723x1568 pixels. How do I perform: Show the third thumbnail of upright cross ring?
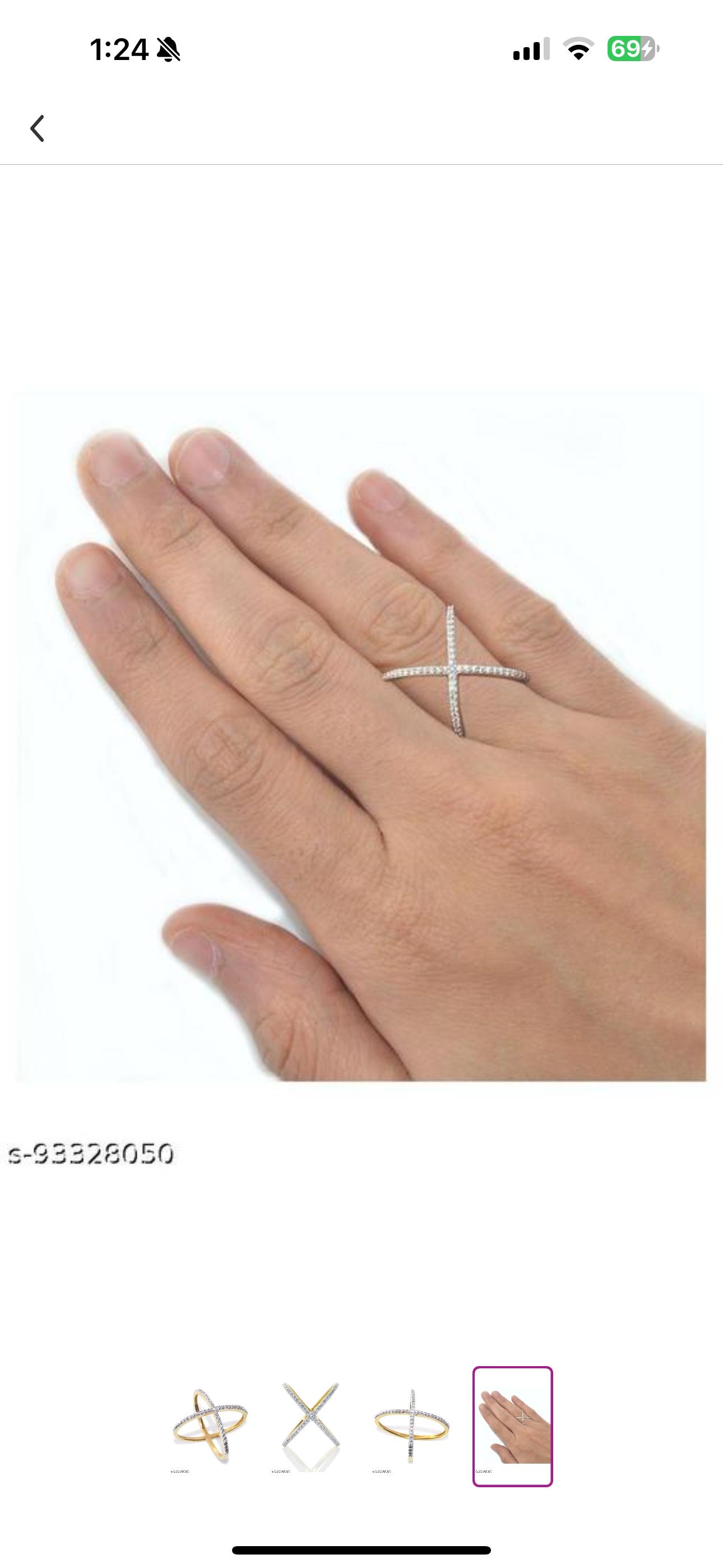(412, 1426)
